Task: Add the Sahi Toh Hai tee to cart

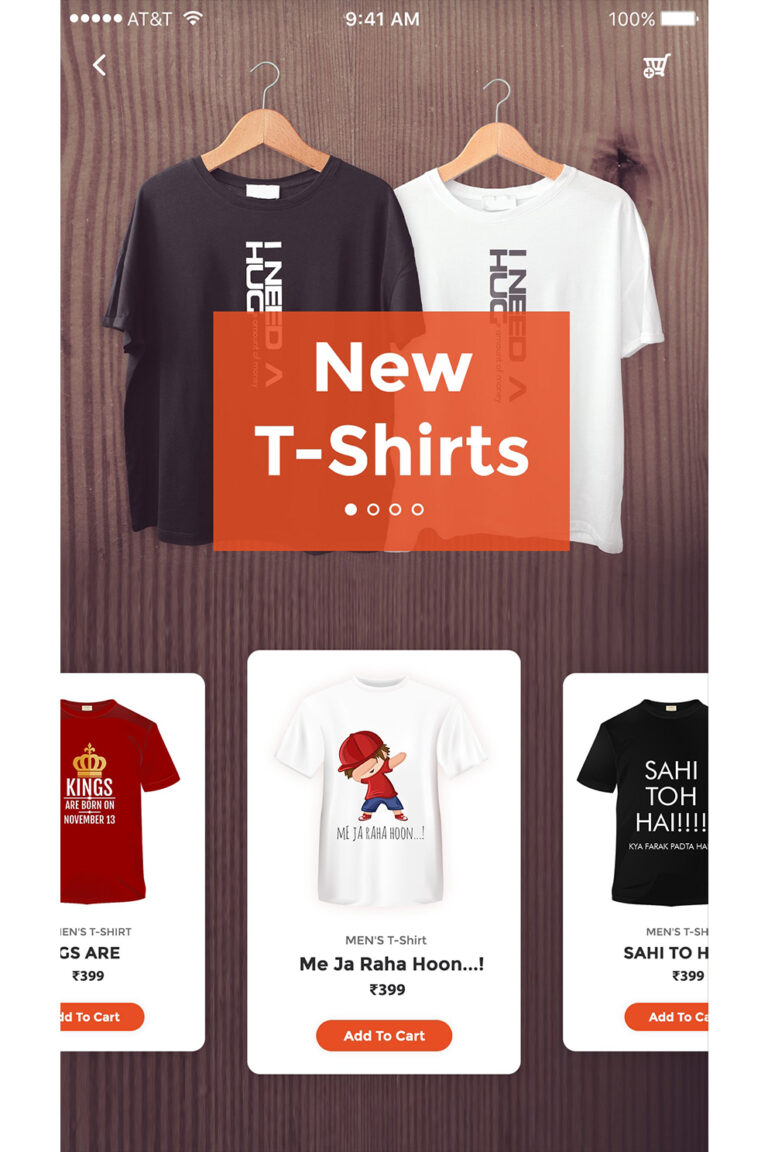Action: (668, 1017)
